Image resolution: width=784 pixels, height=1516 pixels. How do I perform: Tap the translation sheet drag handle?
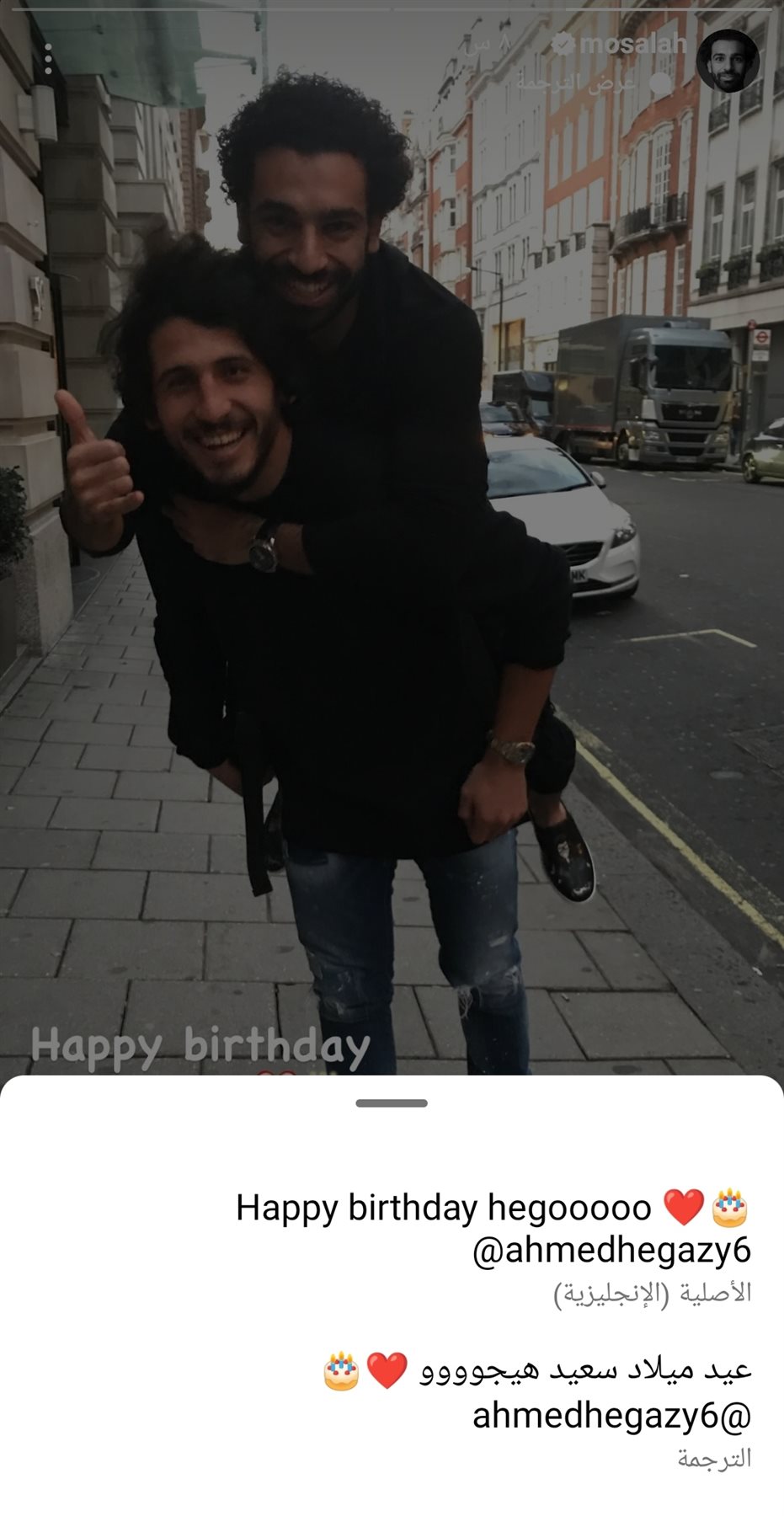[x=392, y=1102]
